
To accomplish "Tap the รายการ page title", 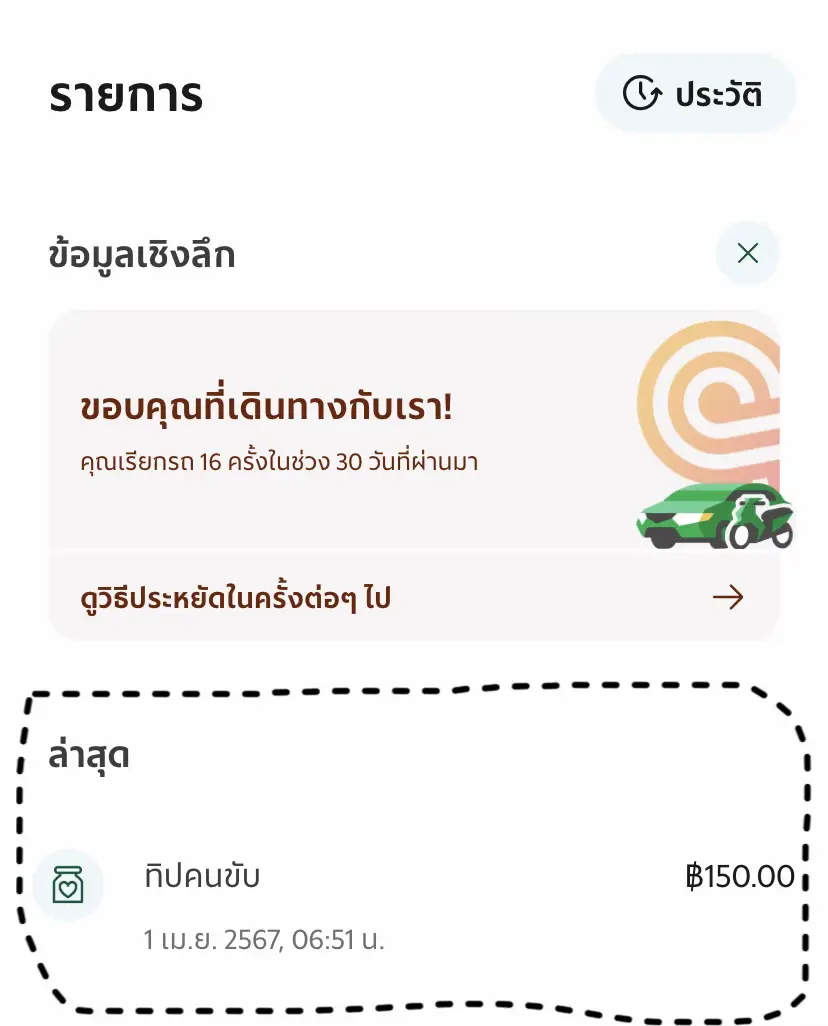I will pyautogui.click(x=127, y=95).
